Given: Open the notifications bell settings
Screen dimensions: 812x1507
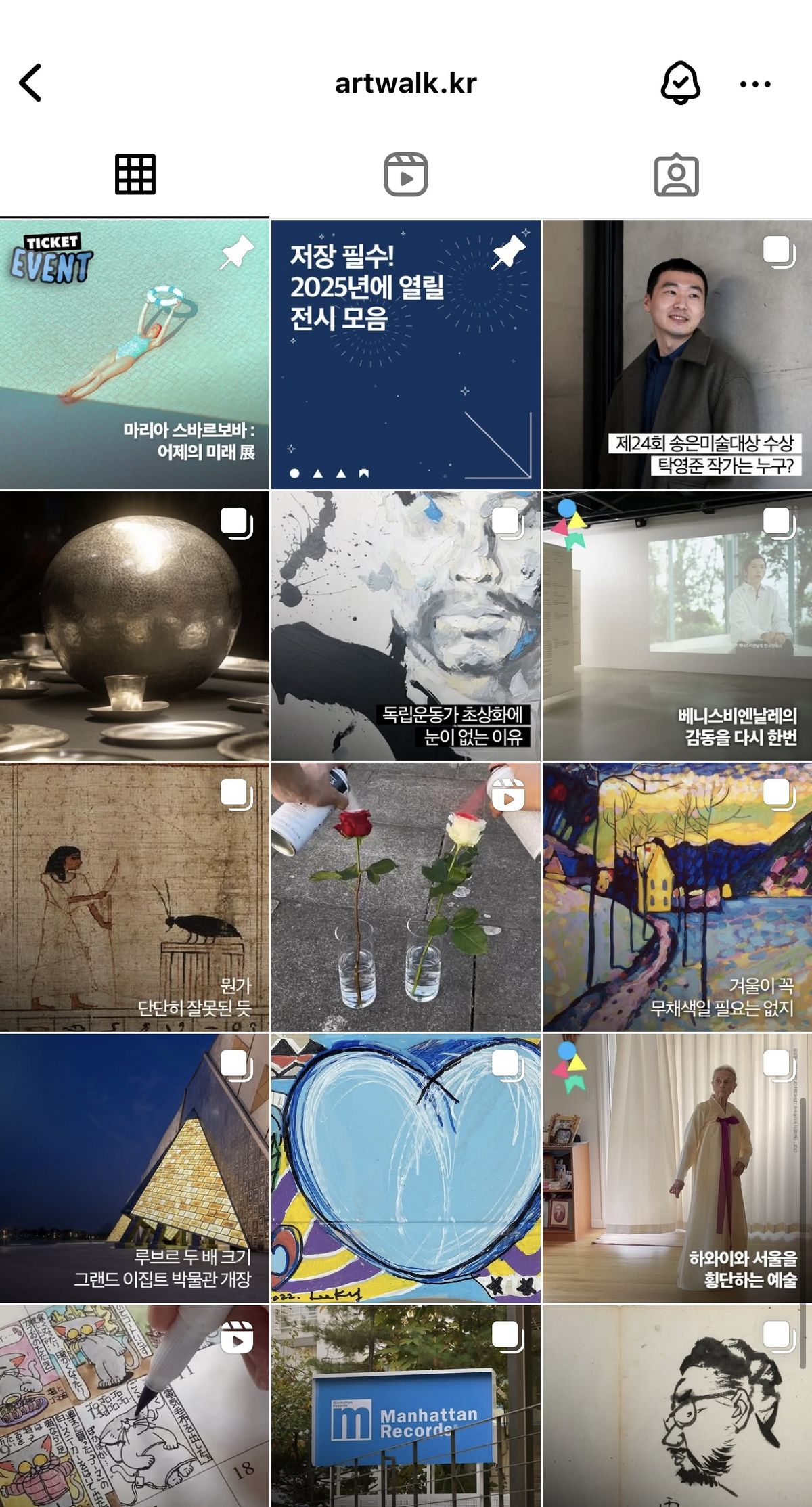Looking at the screenshot, I should click(680, 83).
